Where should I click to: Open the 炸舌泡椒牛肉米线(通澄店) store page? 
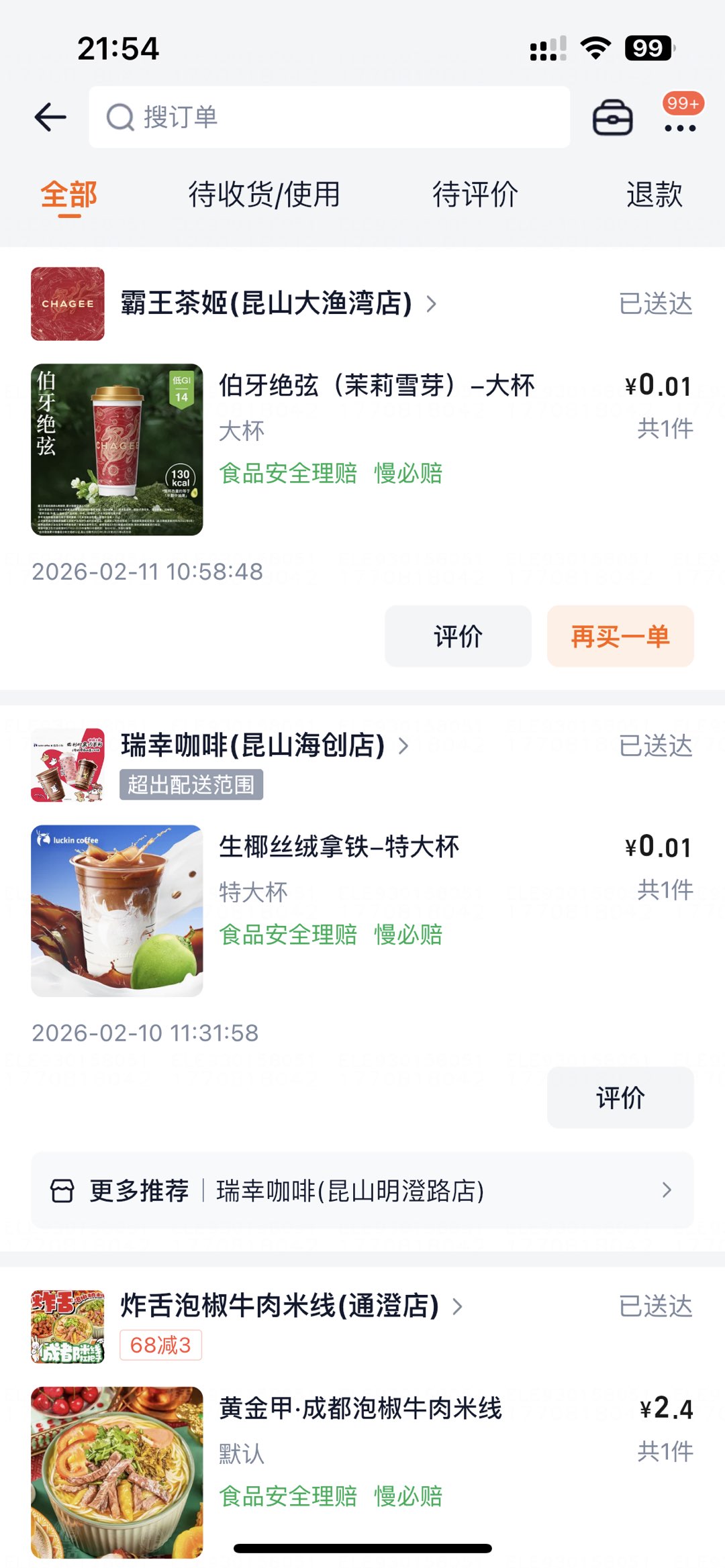click(279, 1306)
